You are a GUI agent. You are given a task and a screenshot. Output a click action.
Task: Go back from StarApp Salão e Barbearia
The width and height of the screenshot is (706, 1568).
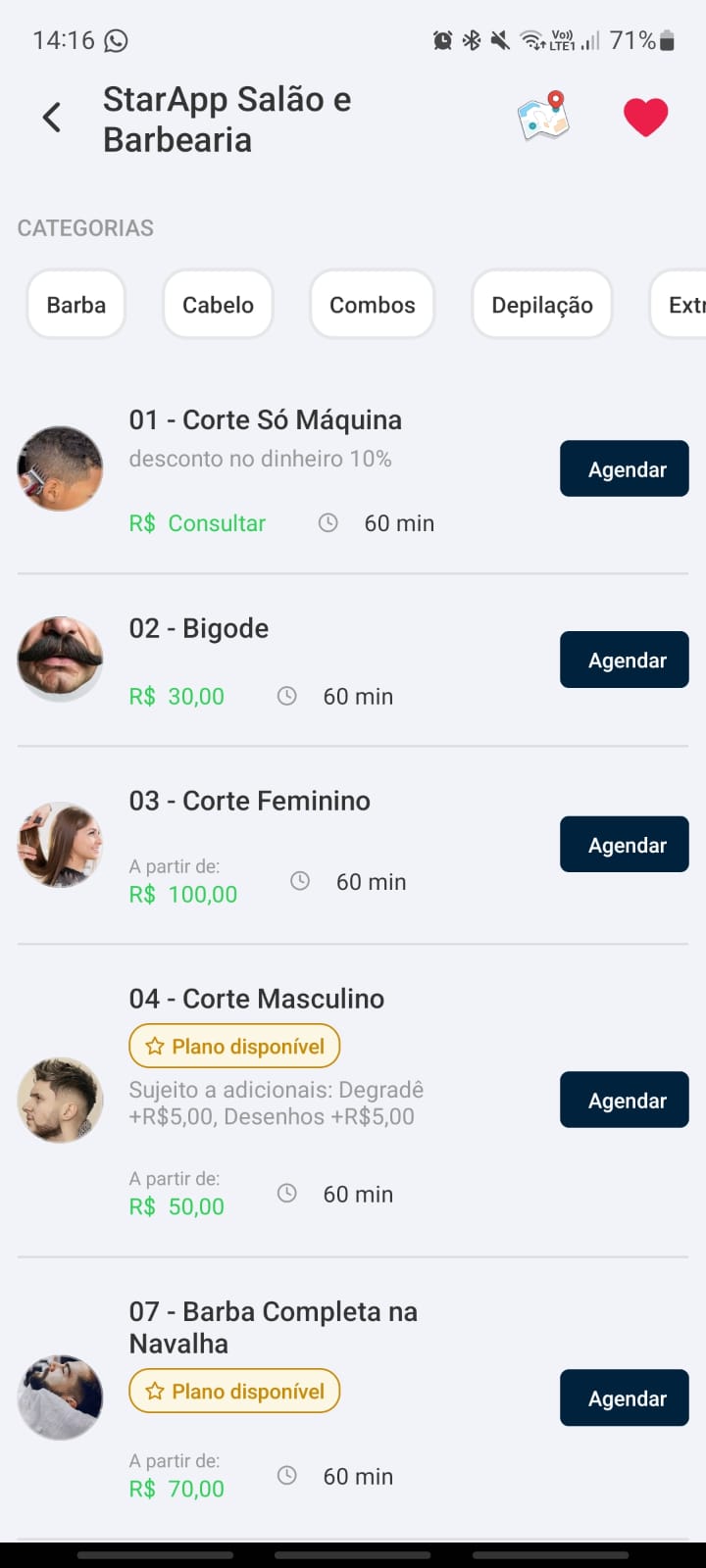click(52, 119)
